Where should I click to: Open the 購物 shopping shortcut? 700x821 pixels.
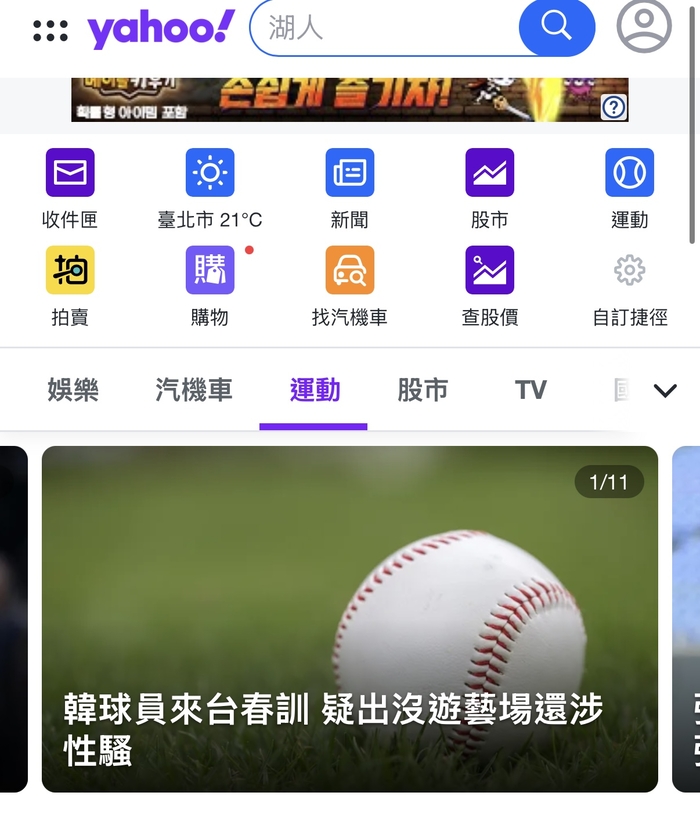[210, 270]
